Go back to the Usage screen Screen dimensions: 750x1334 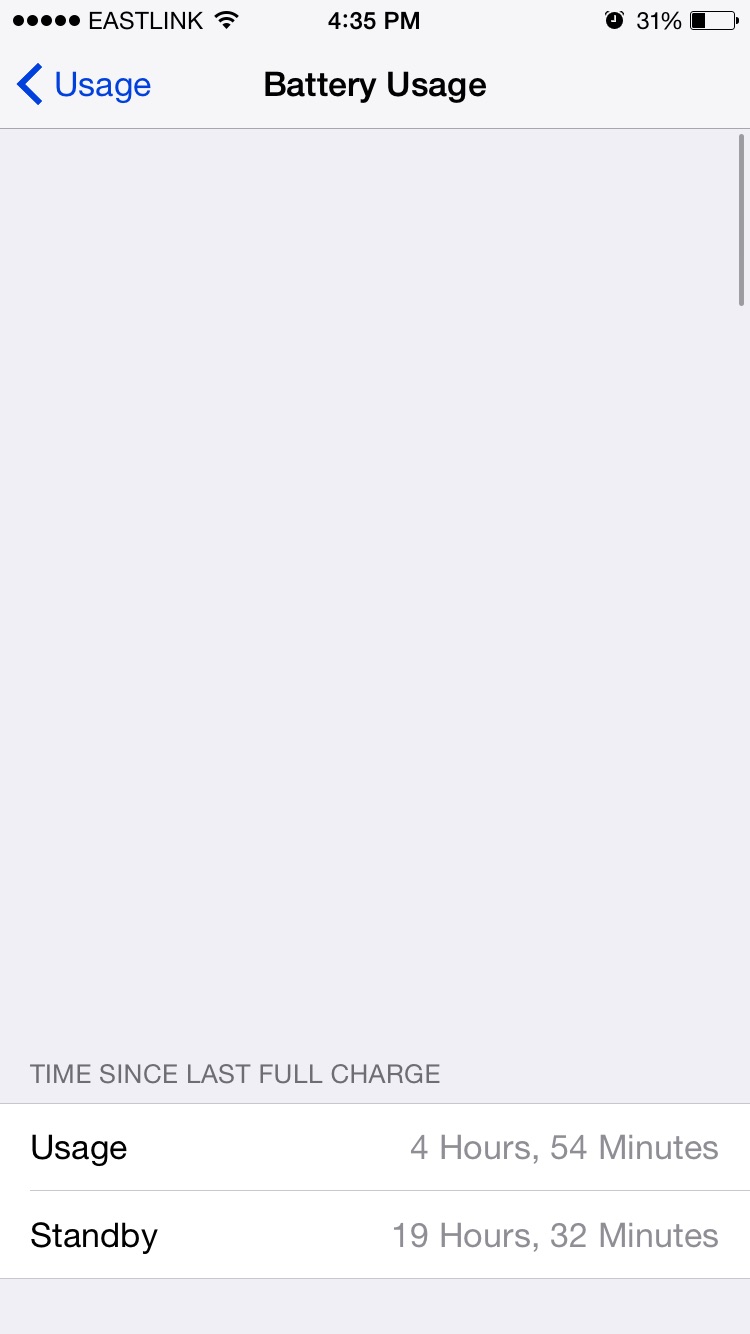pos(84,85)
